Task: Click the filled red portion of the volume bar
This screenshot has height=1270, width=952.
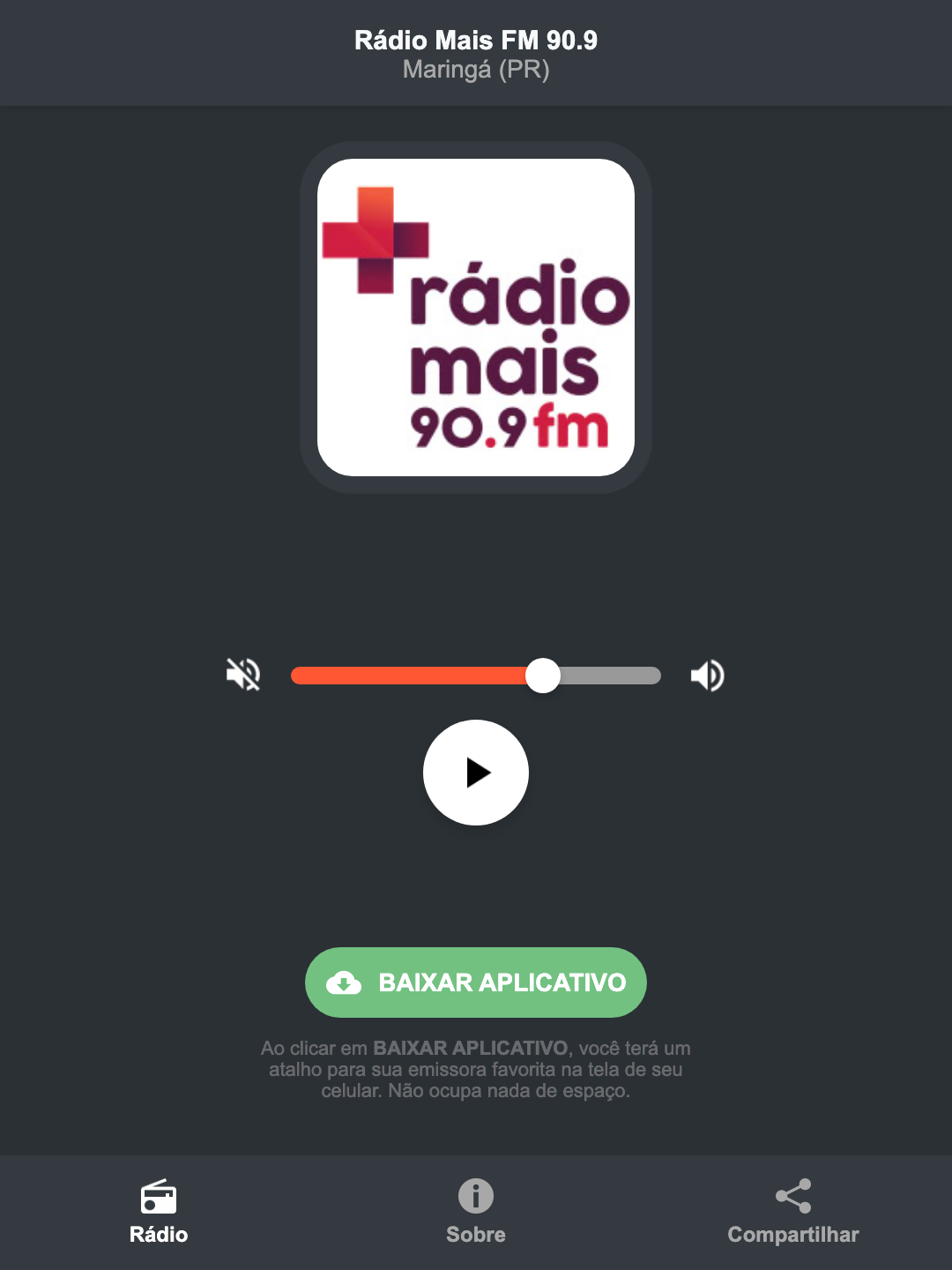Action: click(x=414, y=675)
